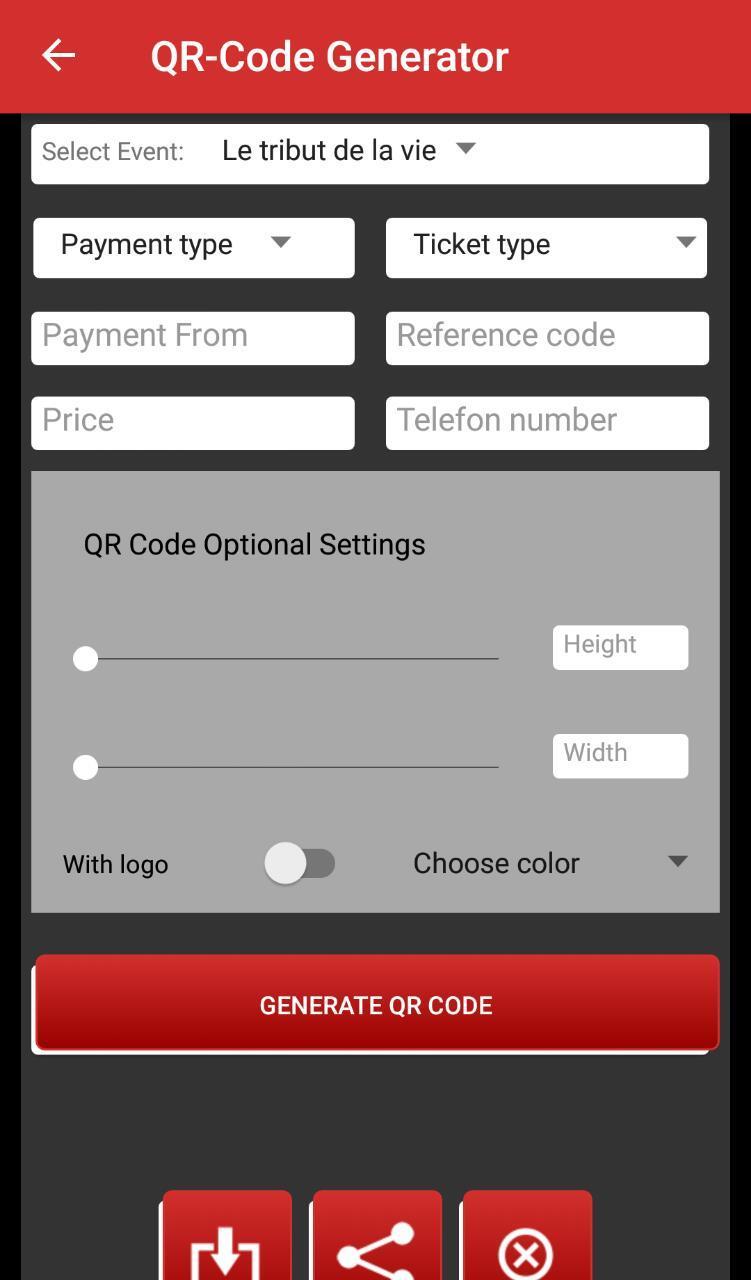Tap the Width slider track
Viewport: 751px width, 1280px height.
[x=290, y=768]
